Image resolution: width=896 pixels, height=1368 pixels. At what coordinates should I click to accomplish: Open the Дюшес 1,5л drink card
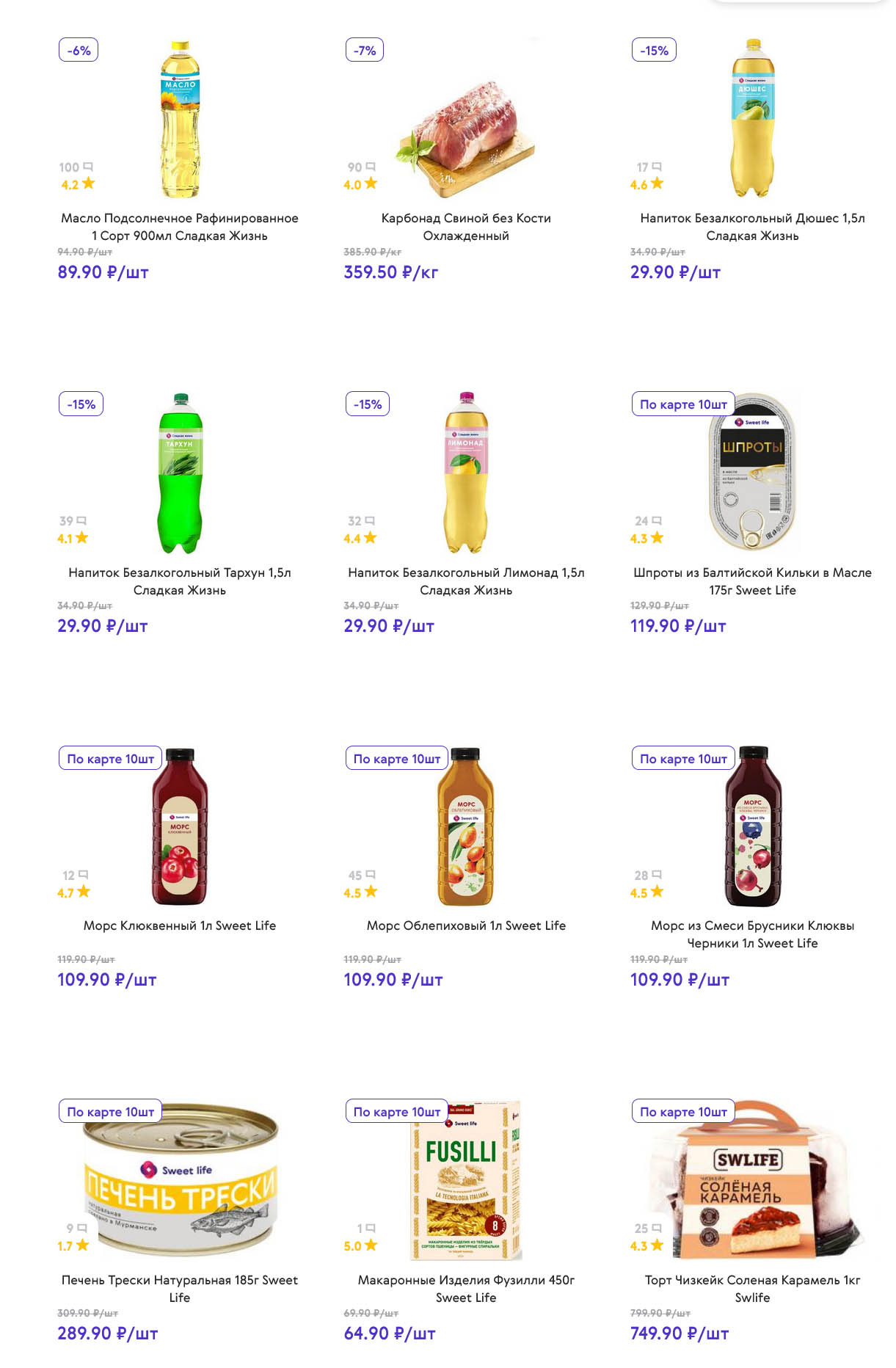752,226
